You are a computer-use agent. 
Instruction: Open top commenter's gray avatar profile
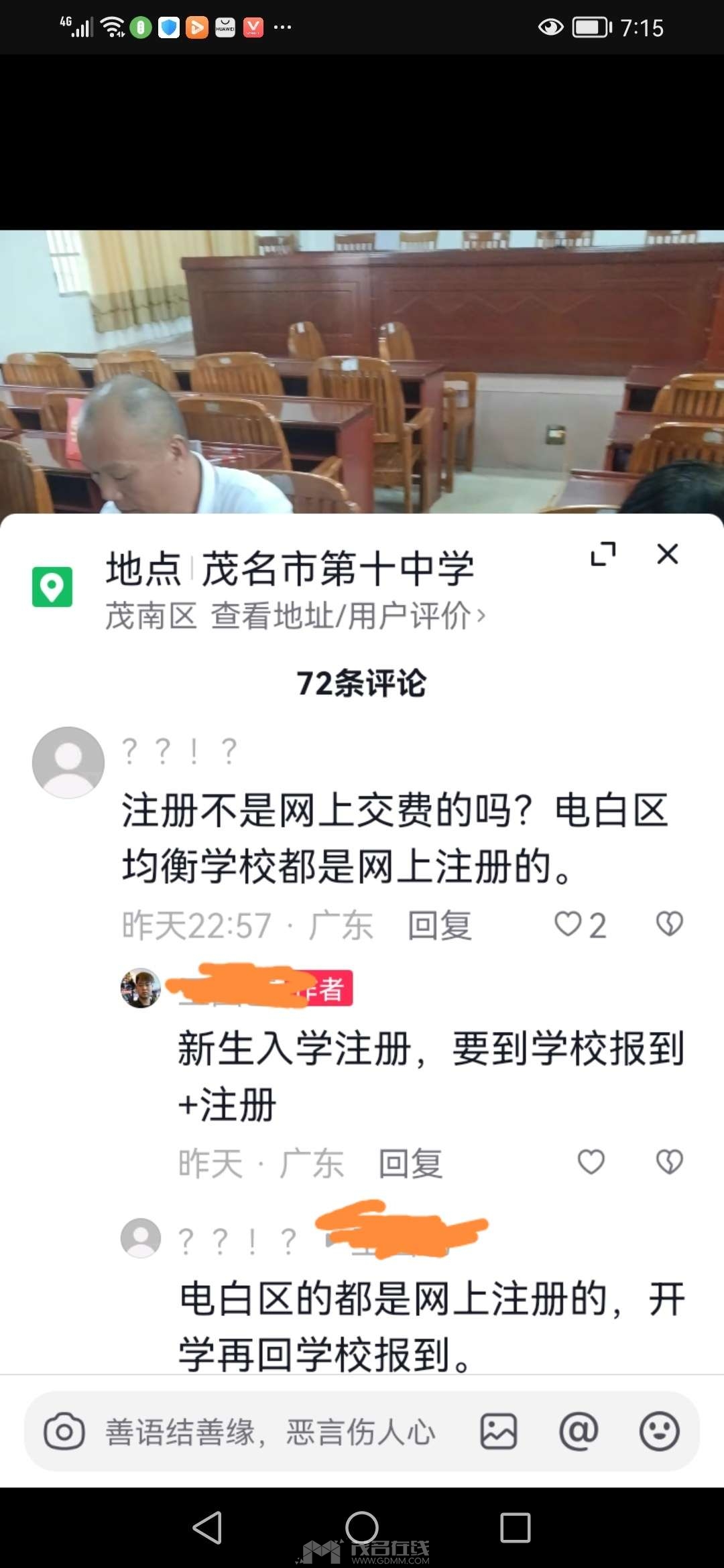pyautogui.click(x=68, y=763)
